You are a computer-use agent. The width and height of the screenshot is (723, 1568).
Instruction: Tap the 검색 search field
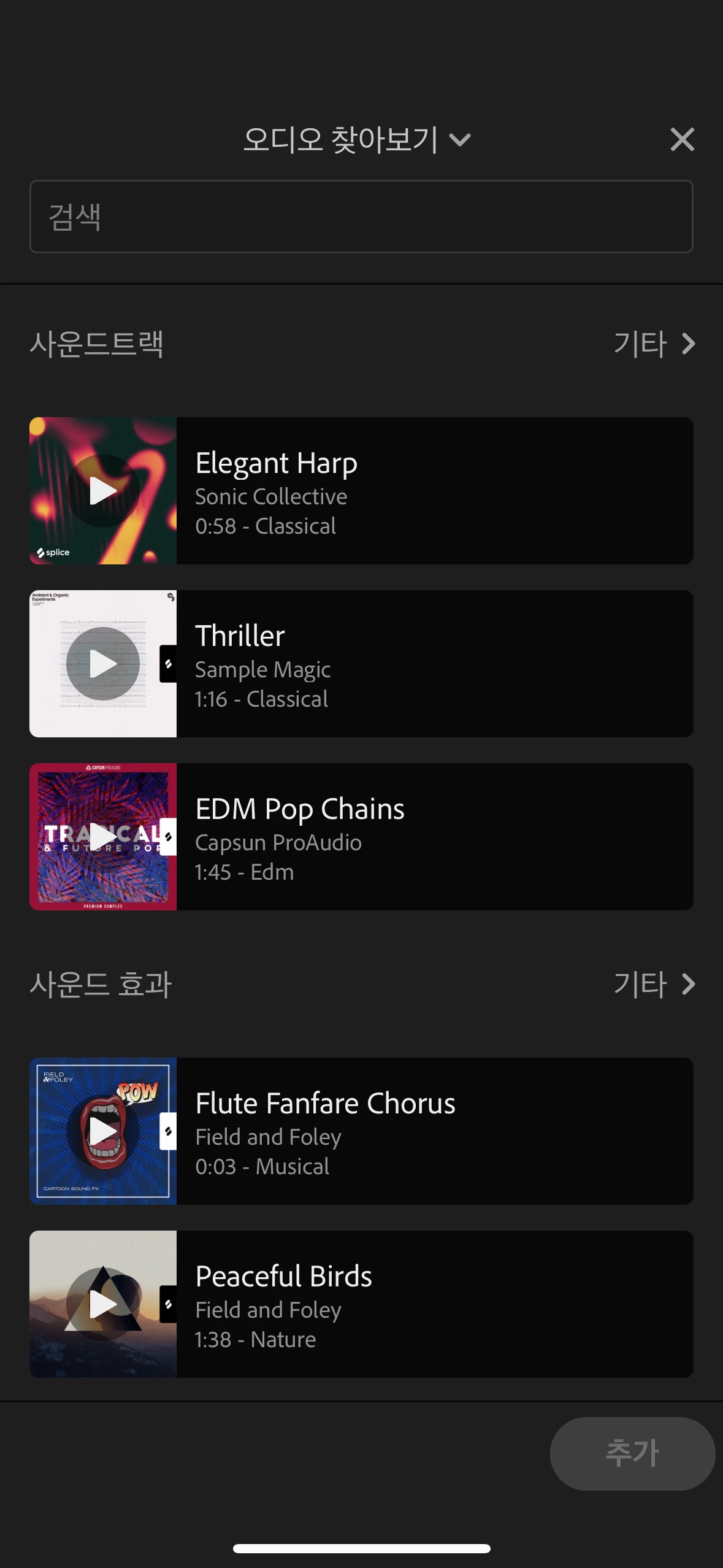(x=361, y=217)
